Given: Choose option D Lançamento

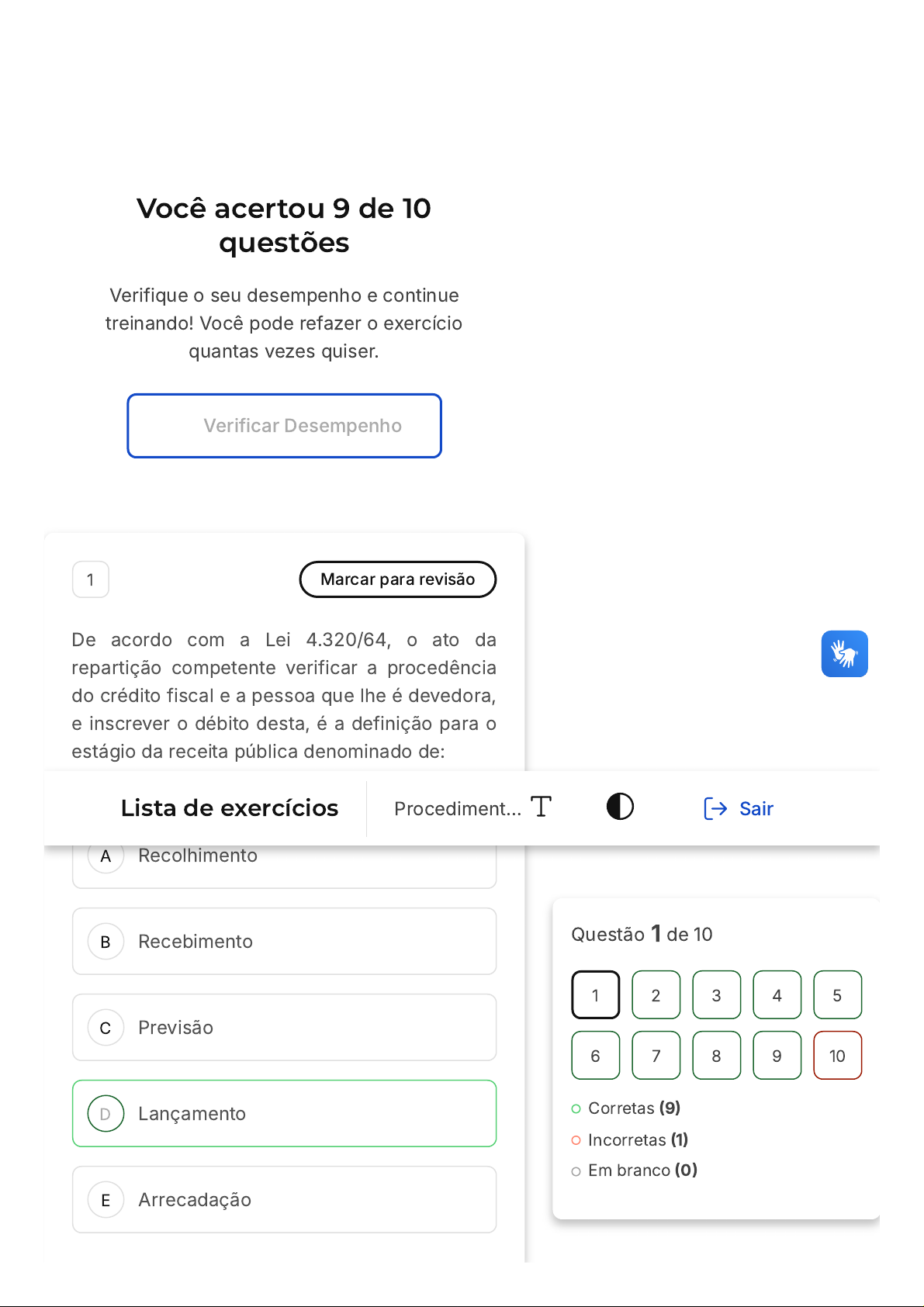Looking at the screenshot, I should pos(284,1113).
